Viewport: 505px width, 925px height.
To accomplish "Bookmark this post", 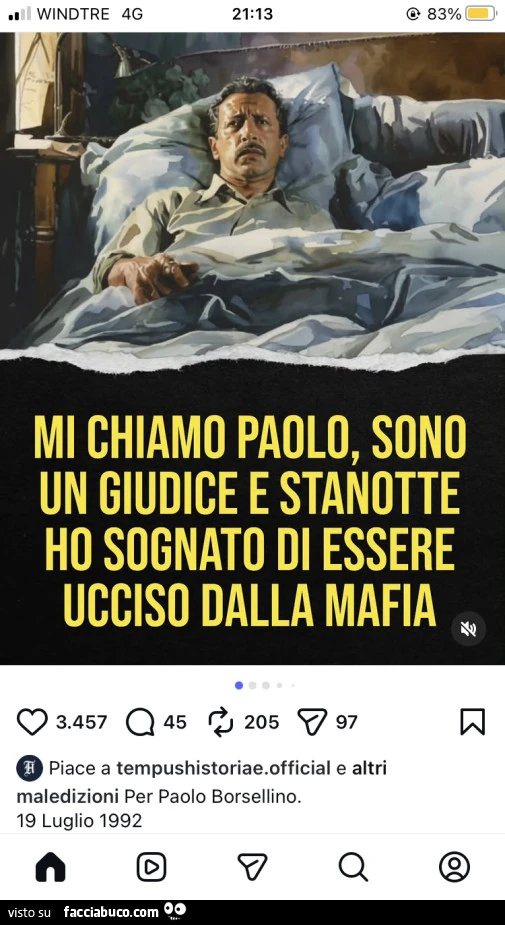I will [x=473, y=722].
